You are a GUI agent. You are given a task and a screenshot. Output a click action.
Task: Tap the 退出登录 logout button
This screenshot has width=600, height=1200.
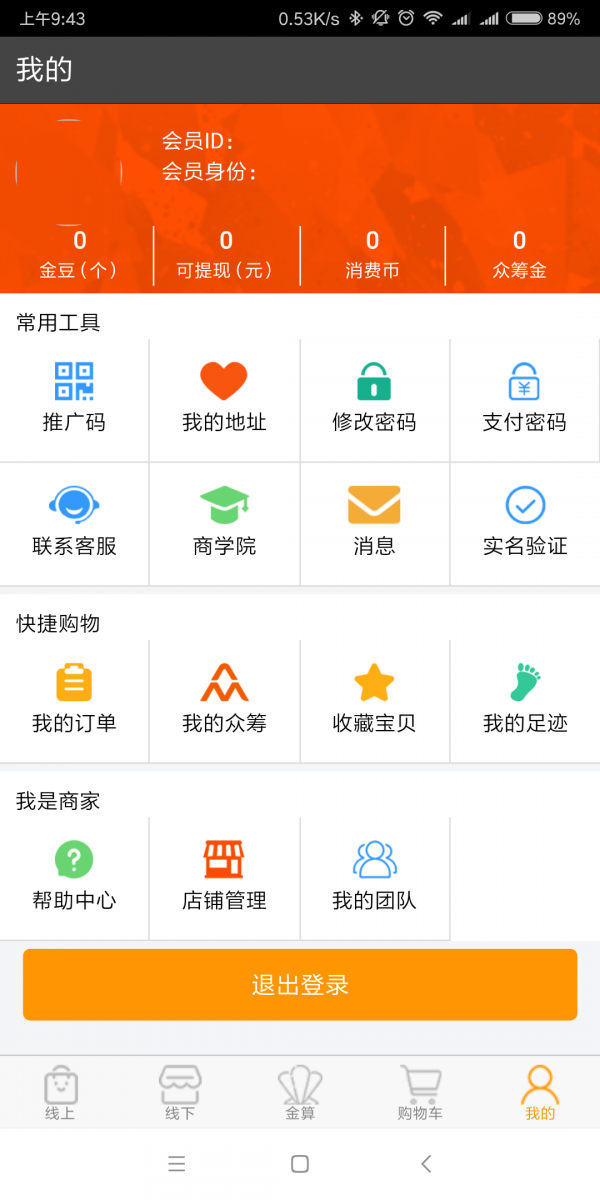point(300,984)
